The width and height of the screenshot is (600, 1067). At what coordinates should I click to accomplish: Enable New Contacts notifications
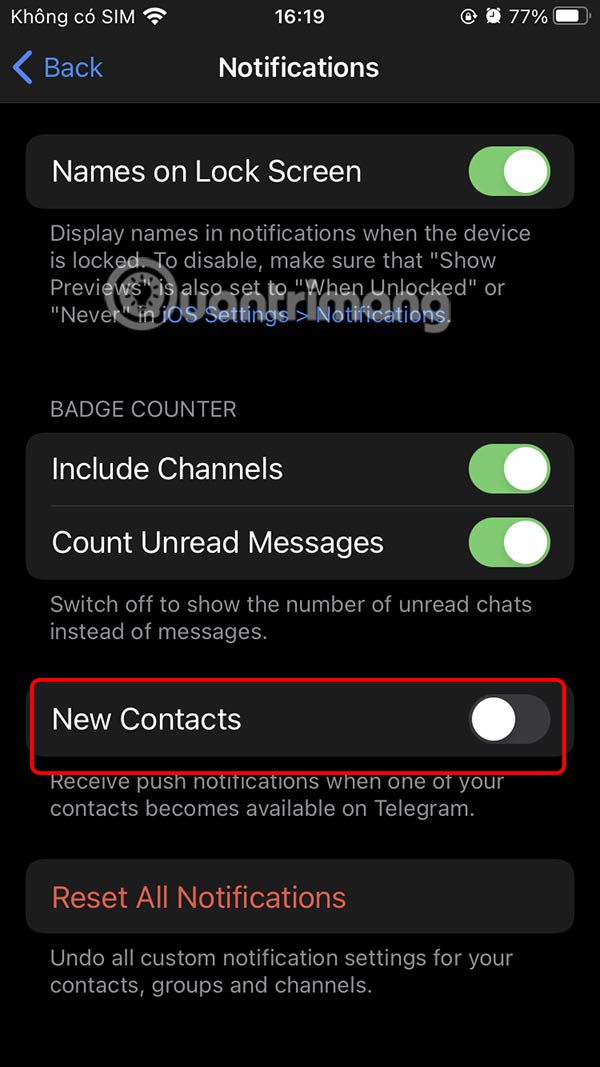click(509, 720)
